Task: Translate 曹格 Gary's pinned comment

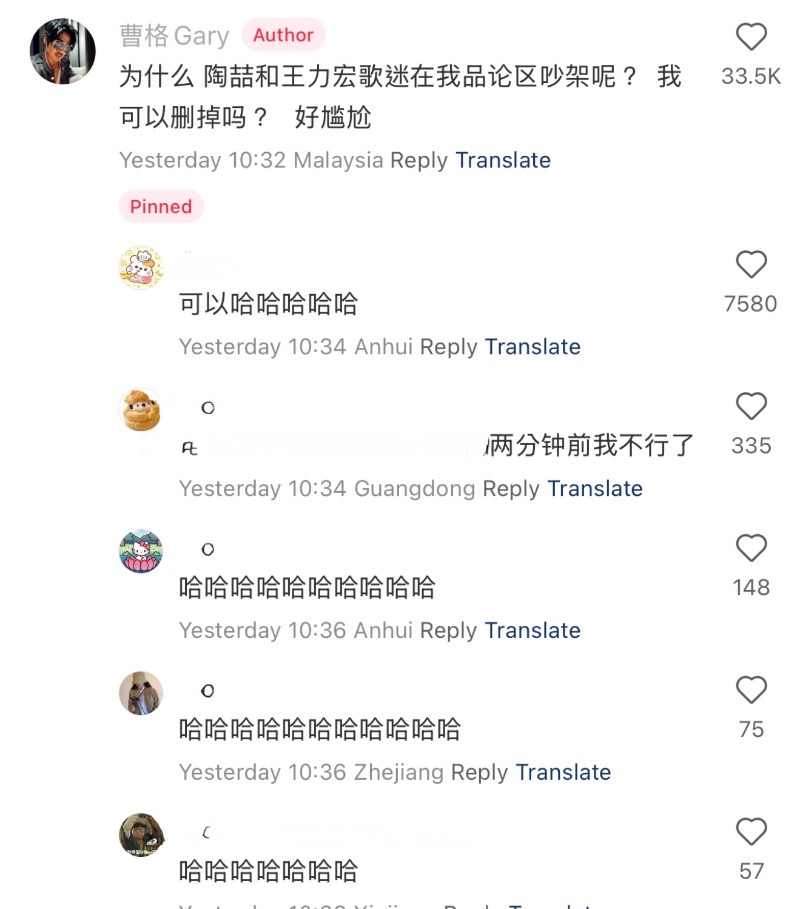Action: click(x=503, y=160)
